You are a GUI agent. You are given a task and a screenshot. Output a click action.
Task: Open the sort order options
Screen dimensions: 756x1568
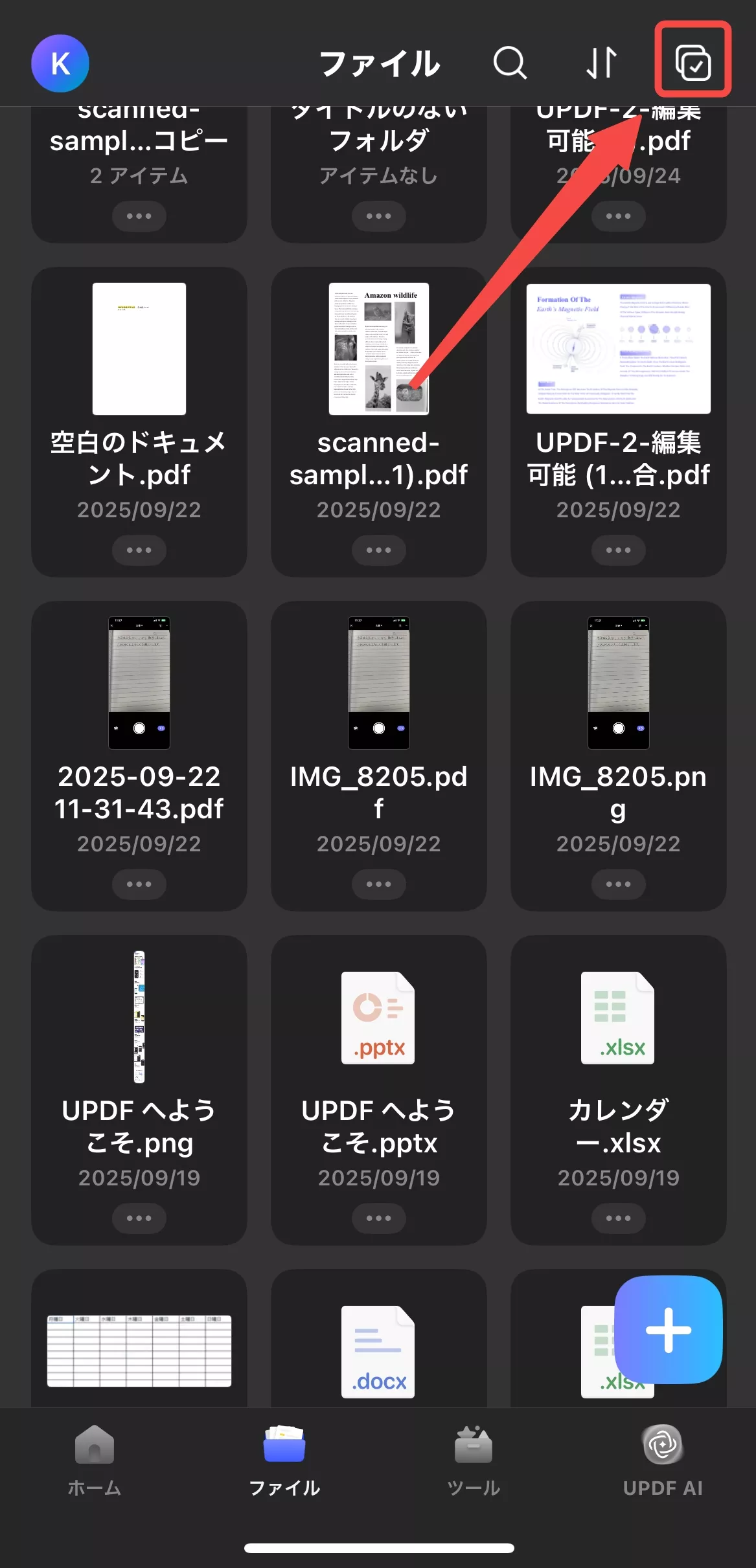click(601, 63)
